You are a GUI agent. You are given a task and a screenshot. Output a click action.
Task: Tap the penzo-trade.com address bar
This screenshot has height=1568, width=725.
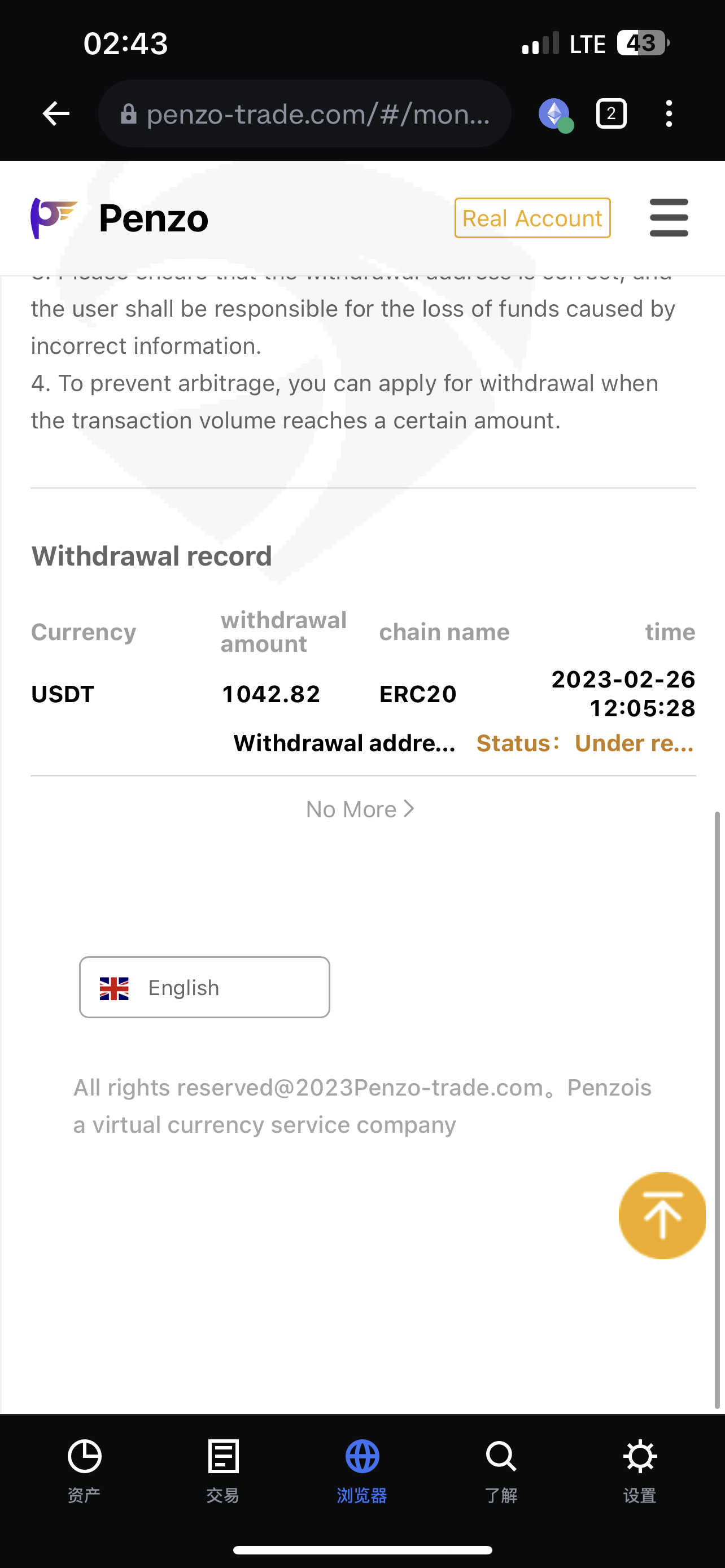click(x=305, y=114)
